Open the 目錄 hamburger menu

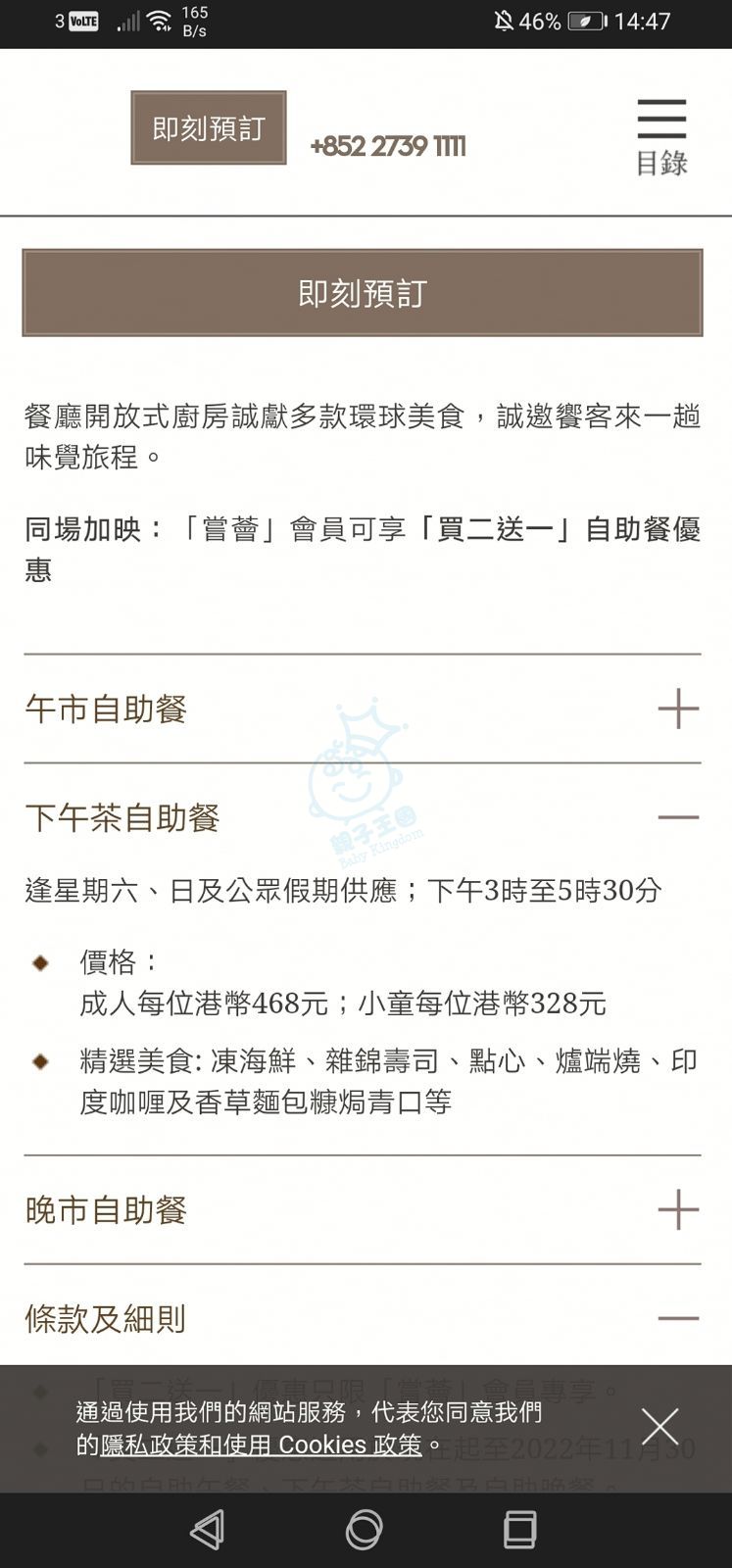tap(661, 136)
